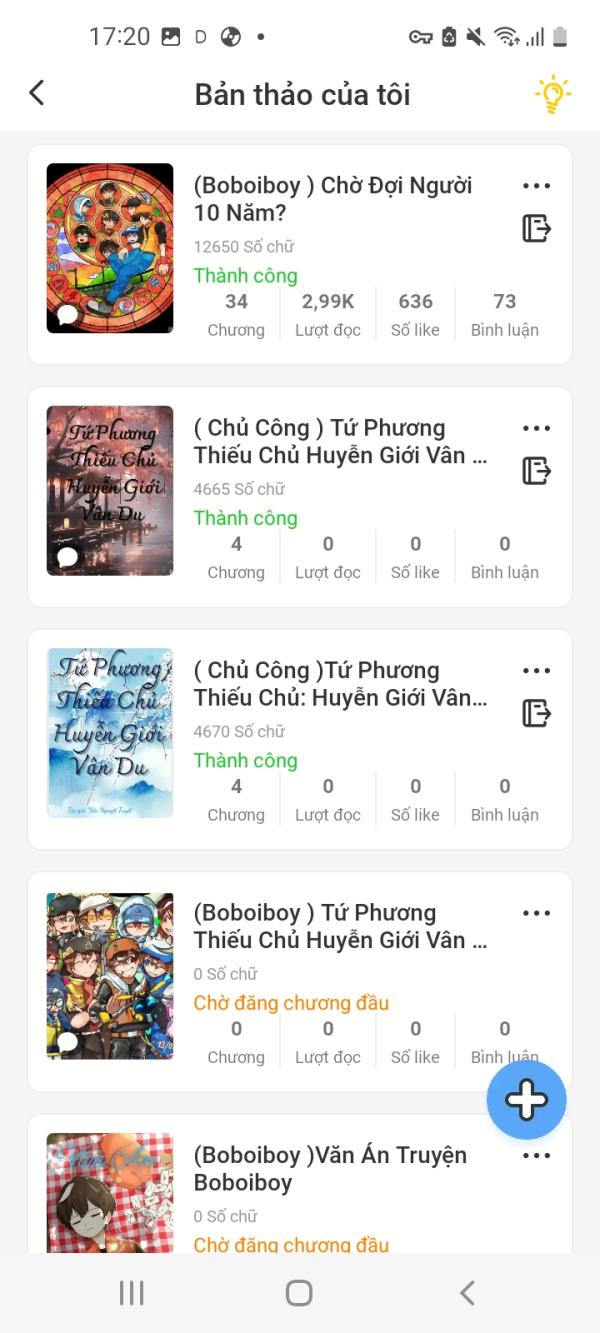This screenshot has width=600, height=1333.
Task: Open the draft with 4670 Số chữ
Action: [x=300, y=739]
